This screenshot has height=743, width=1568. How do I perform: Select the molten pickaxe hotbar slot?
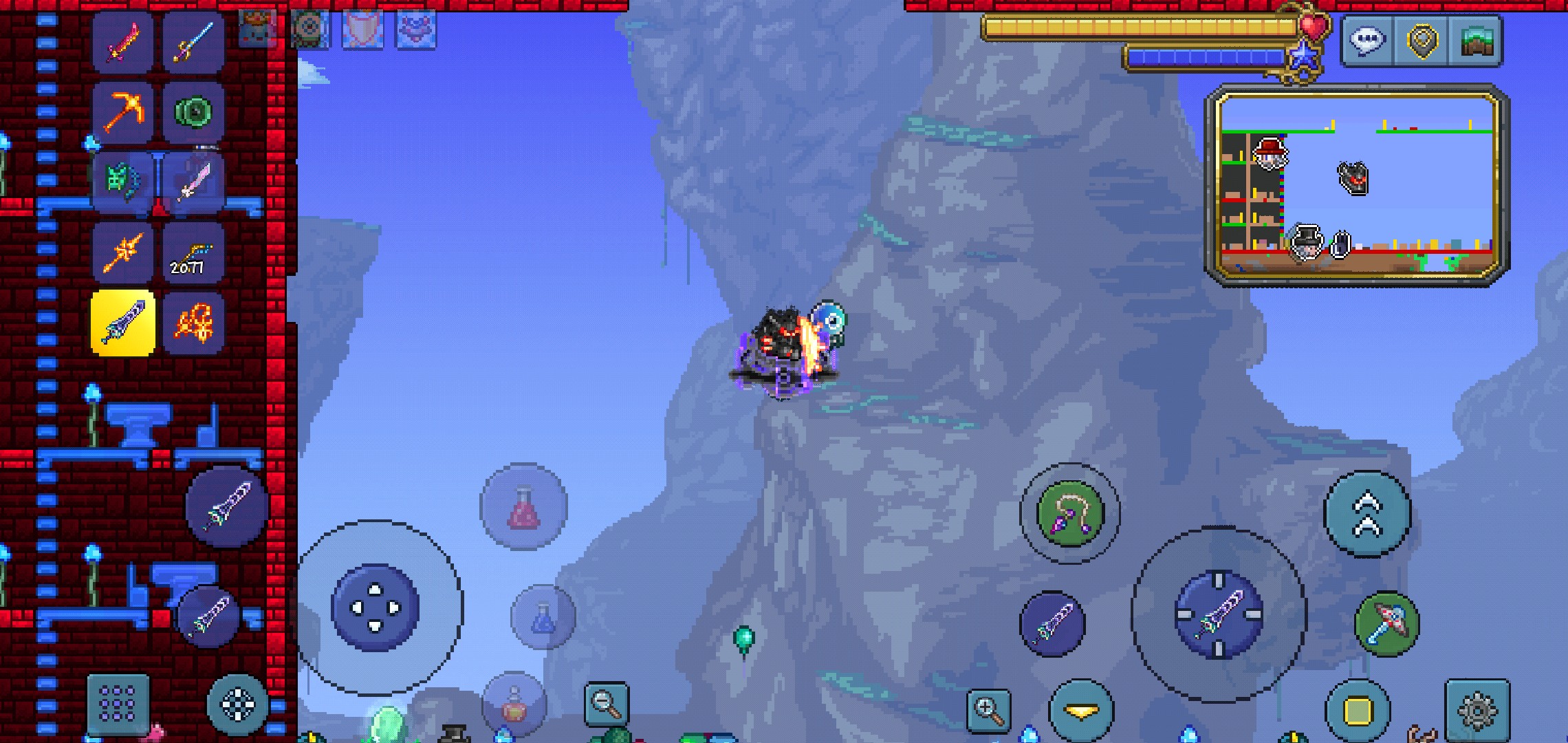pos(123,111)
